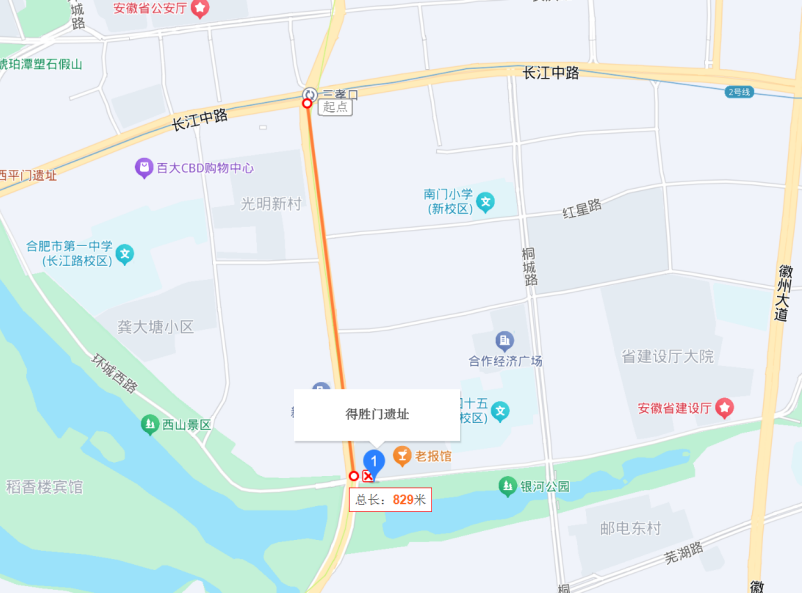The height and width of the screenshot is (593, 802).
Task: Select the 合肥市第一中学 school marker
Action: (125, 253)
